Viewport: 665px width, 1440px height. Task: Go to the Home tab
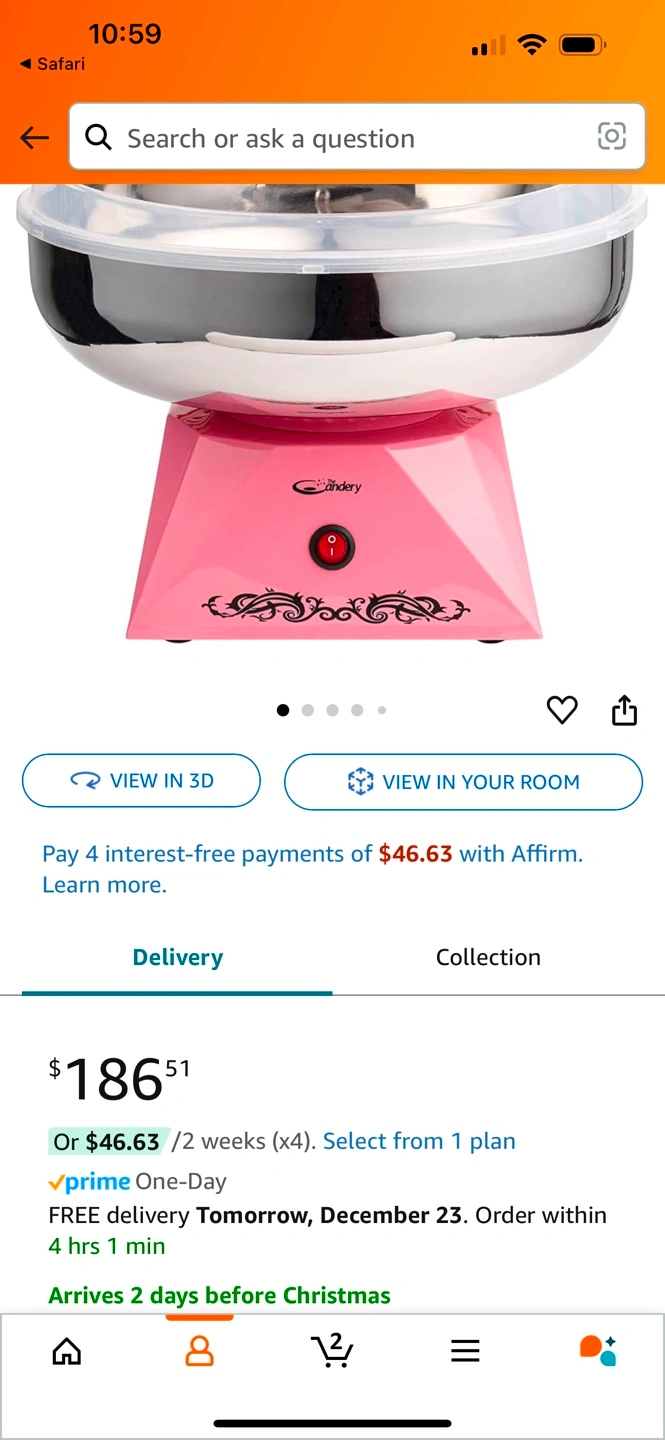click(66, 1351)
